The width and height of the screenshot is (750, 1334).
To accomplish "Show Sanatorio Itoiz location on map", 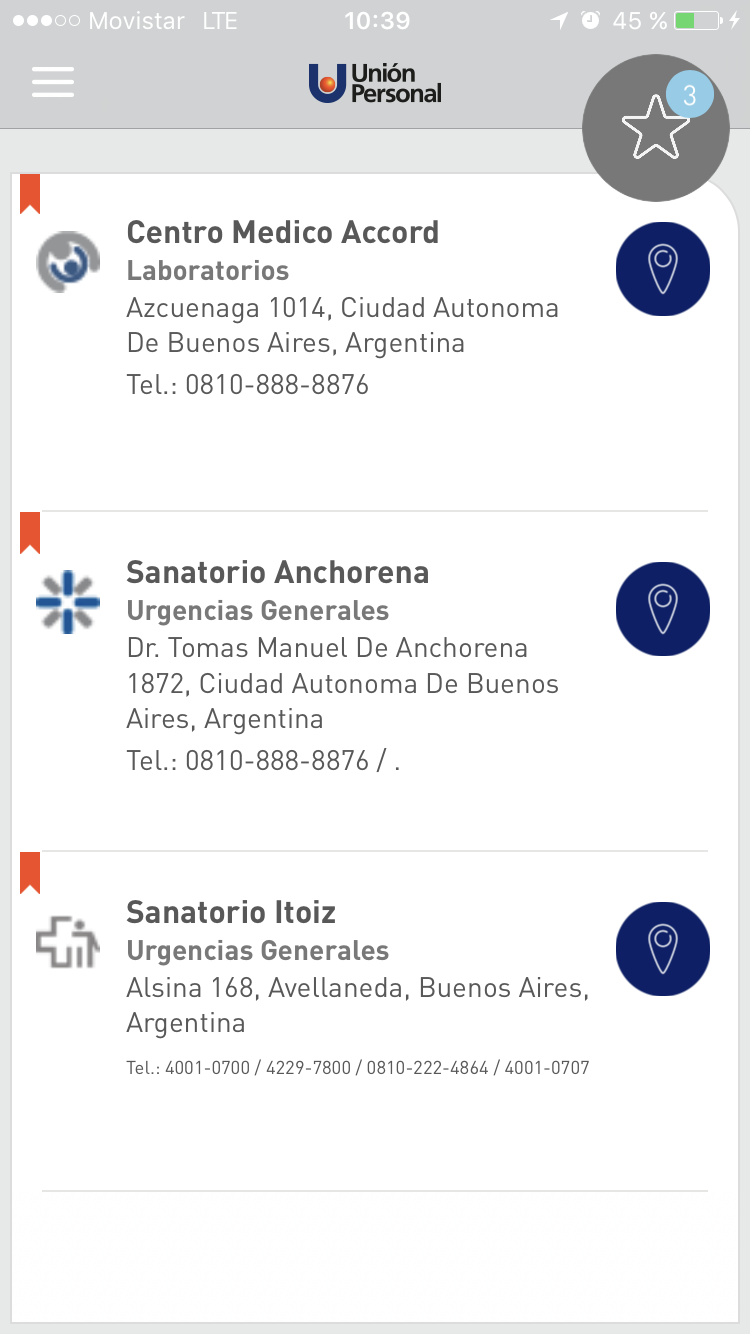I will coord(663,949).
